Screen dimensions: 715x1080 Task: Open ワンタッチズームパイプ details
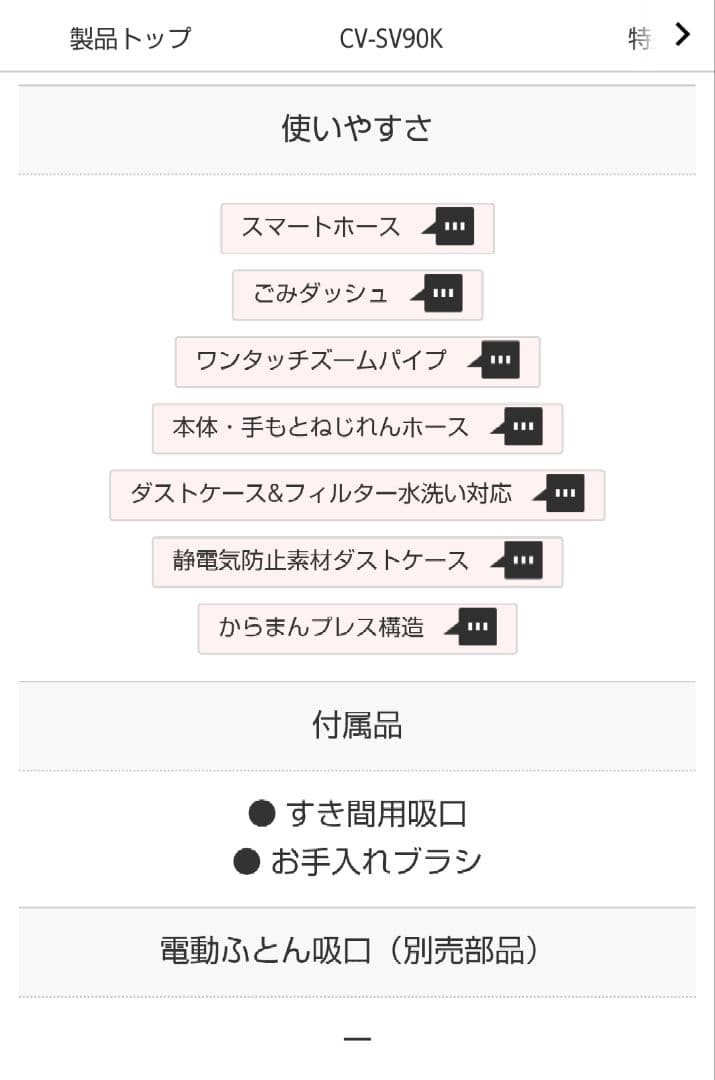click(x=357, y=361)
